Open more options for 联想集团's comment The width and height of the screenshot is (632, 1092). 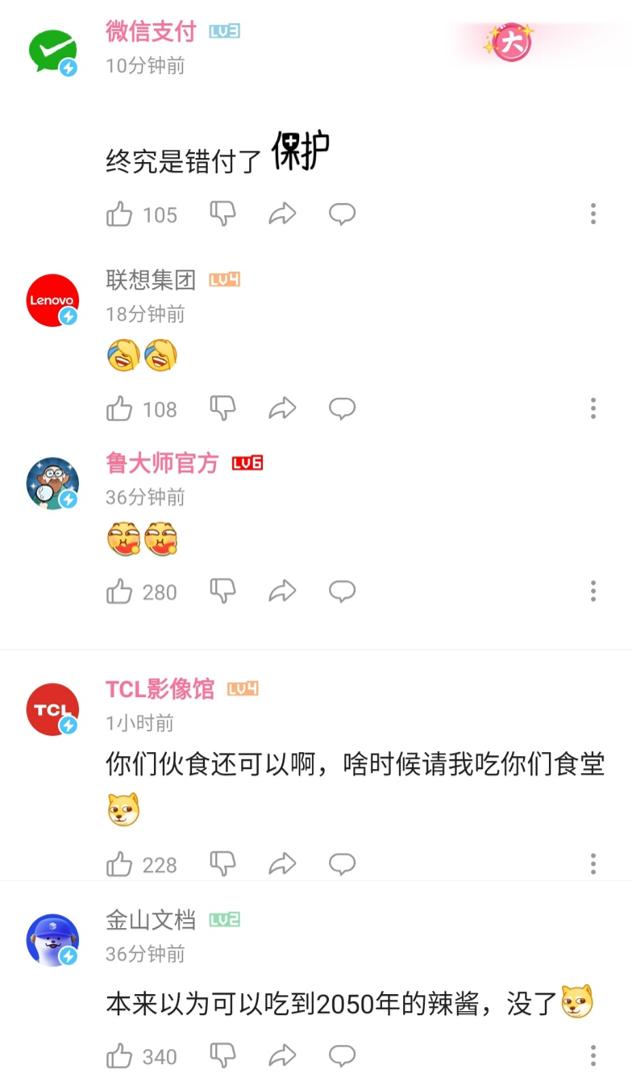[x=593, y=408]
